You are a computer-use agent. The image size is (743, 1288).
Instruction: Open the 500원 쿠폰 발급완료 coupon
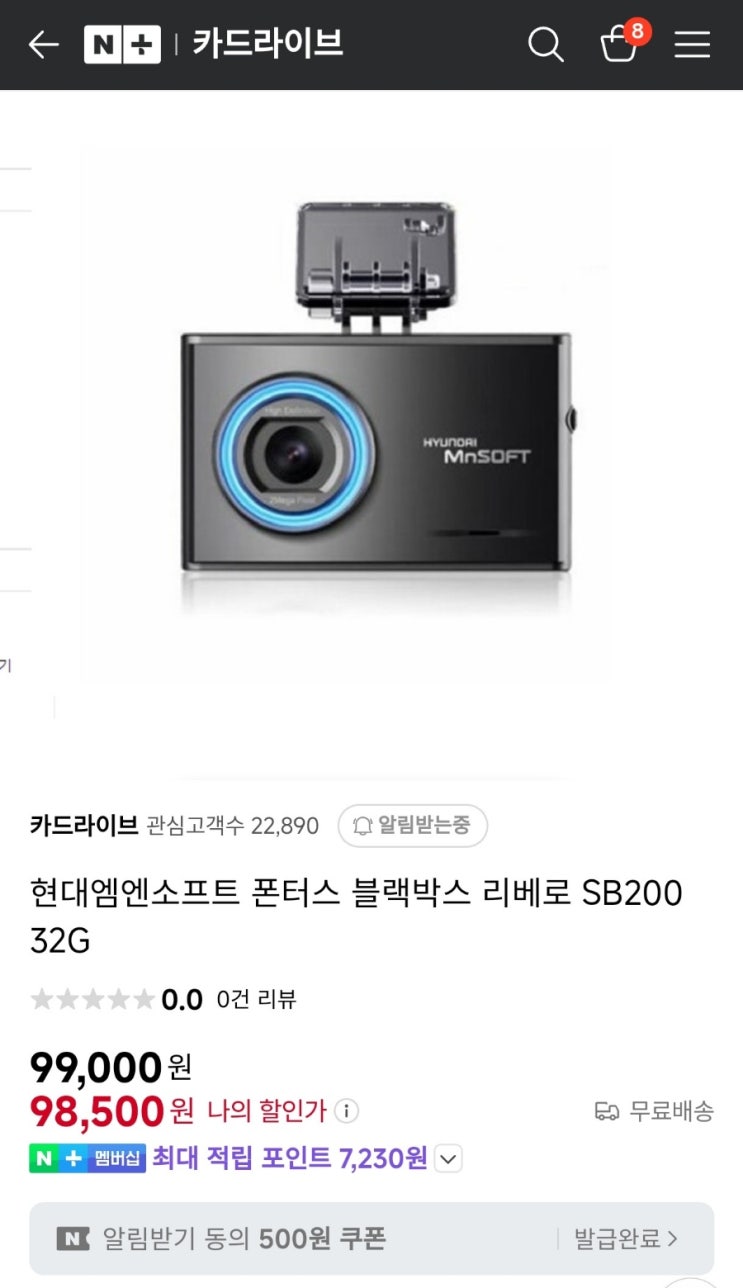click(x=625, y=1239)
